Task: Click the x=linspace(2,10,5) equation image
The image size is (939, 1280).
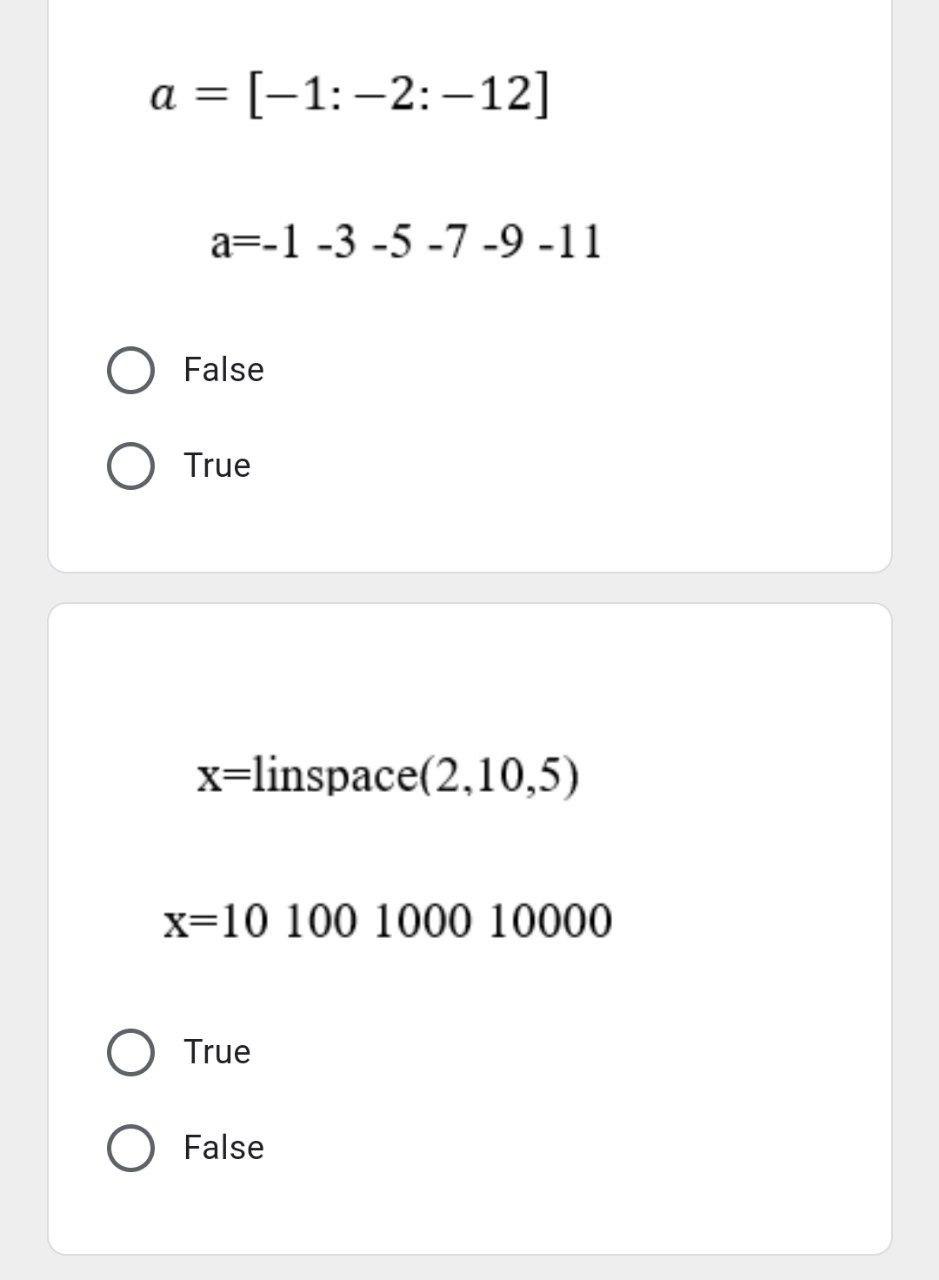Action: 389,773
